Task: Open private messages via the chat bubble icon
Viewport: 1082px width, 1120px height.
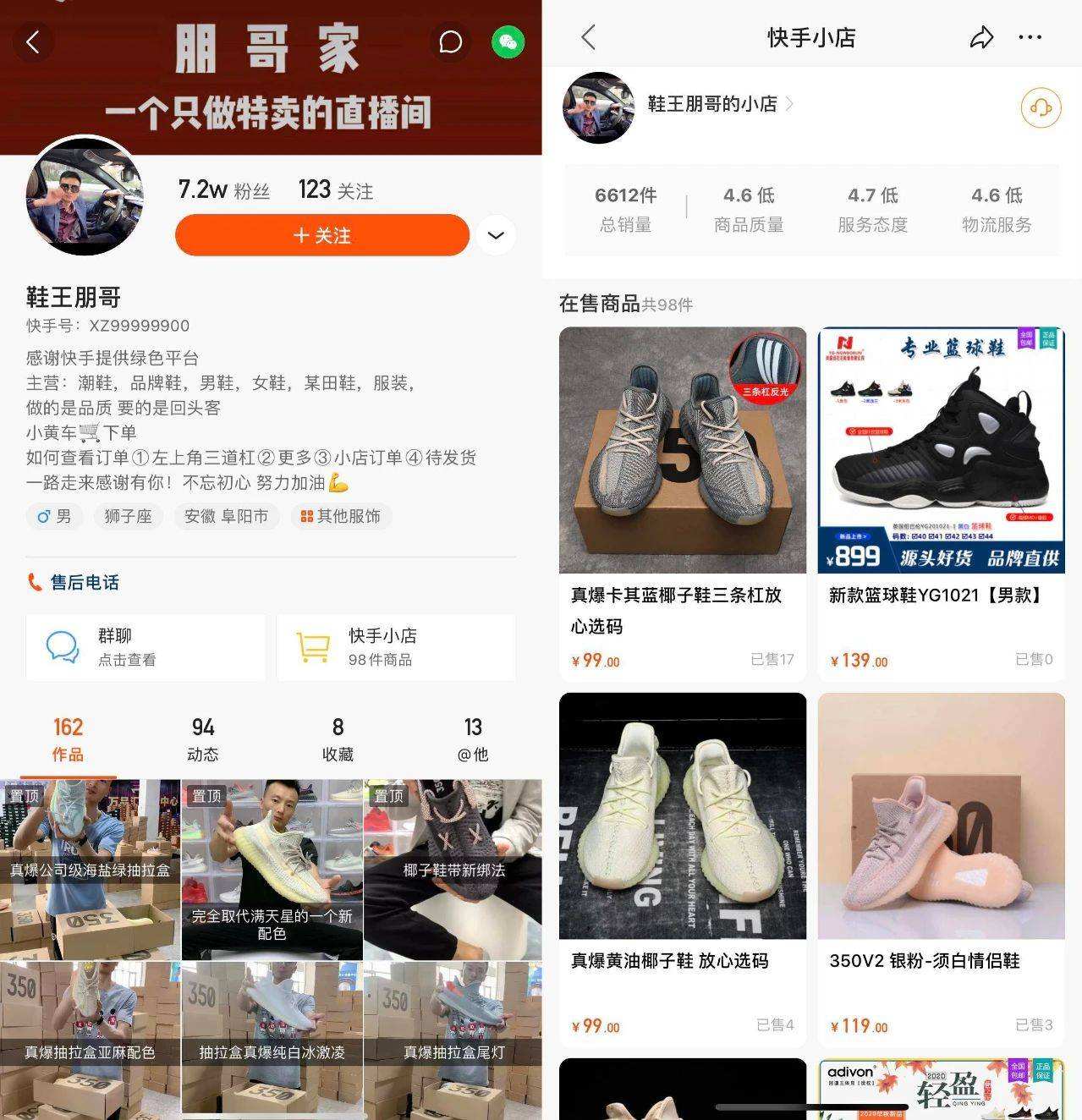Action: [x=449, y=41]
